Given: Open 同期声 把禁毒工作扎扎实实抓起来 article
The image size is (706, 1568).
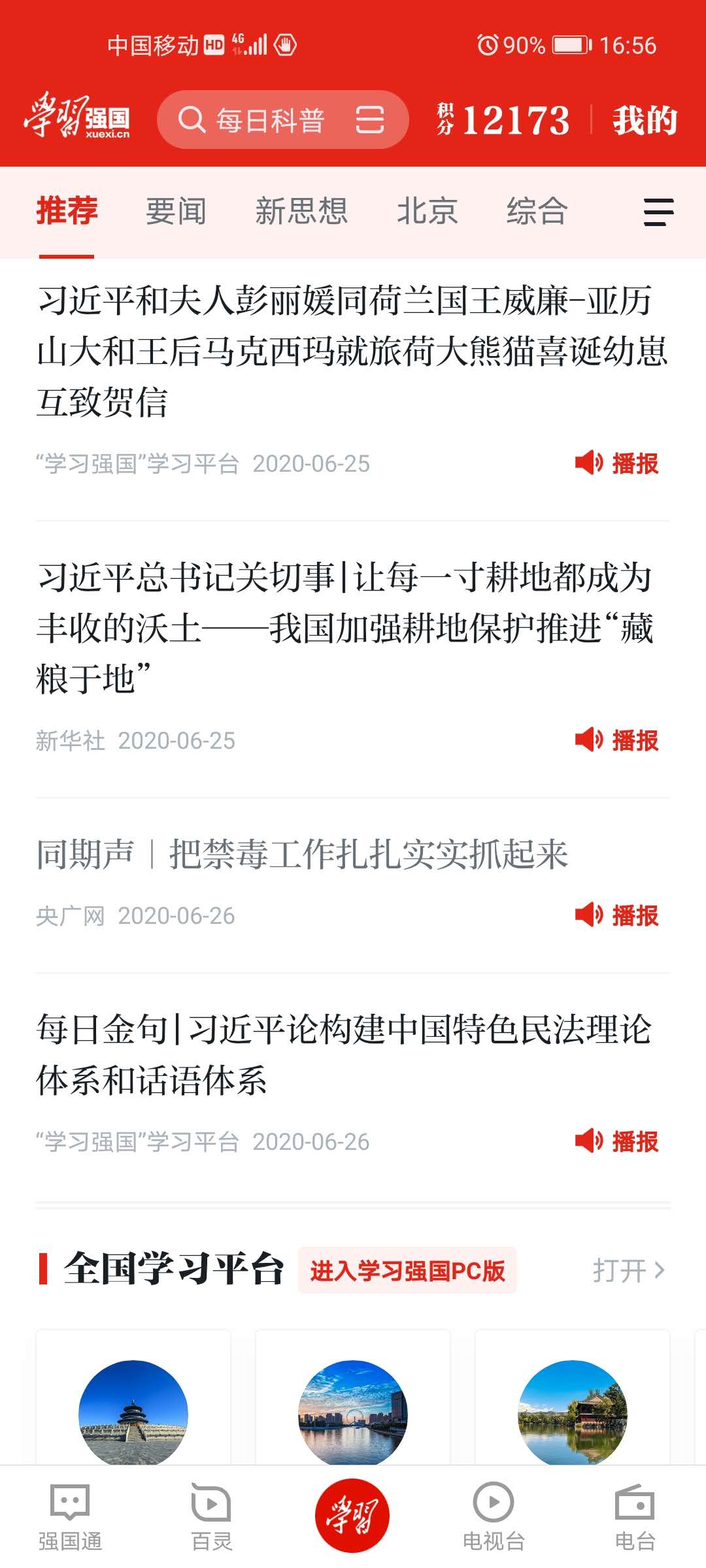Looking at the screenshot, I should tap(302, 855).
